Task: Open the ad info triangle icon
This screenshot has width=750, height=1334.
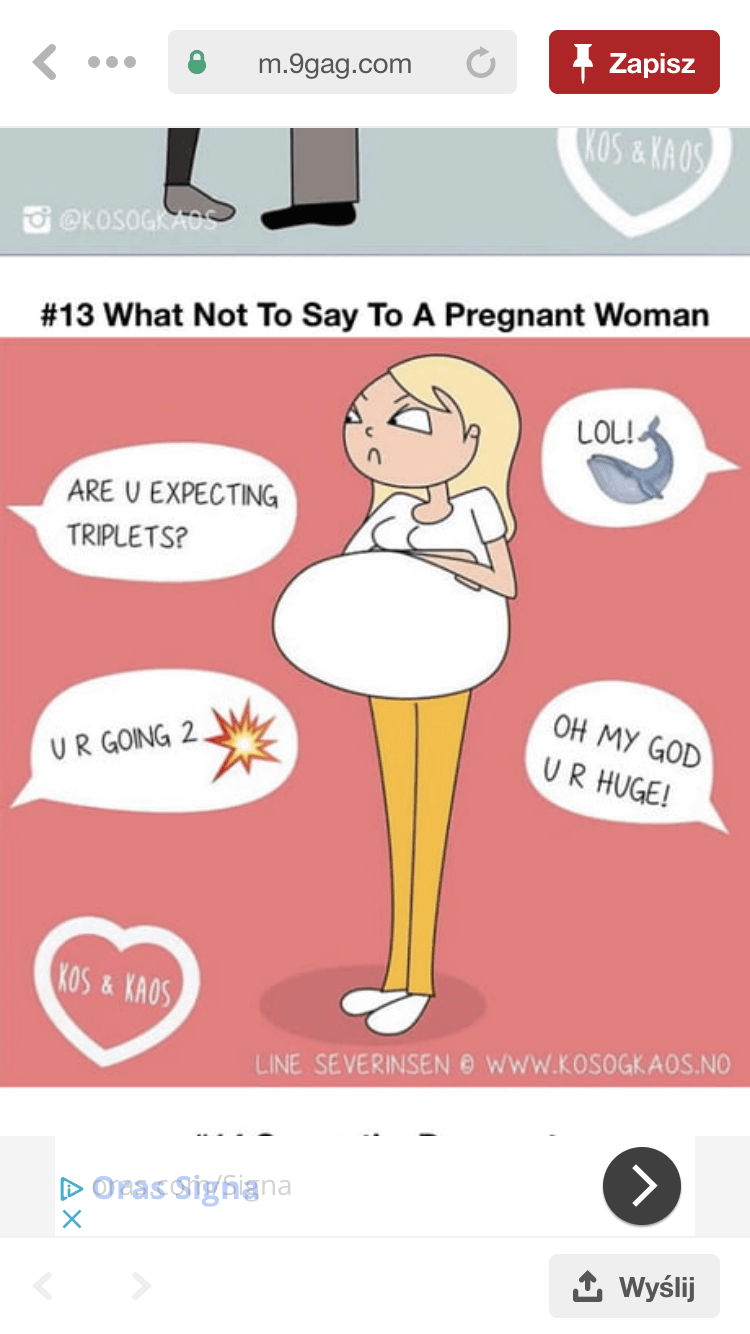Action: tap(71, 1188)
